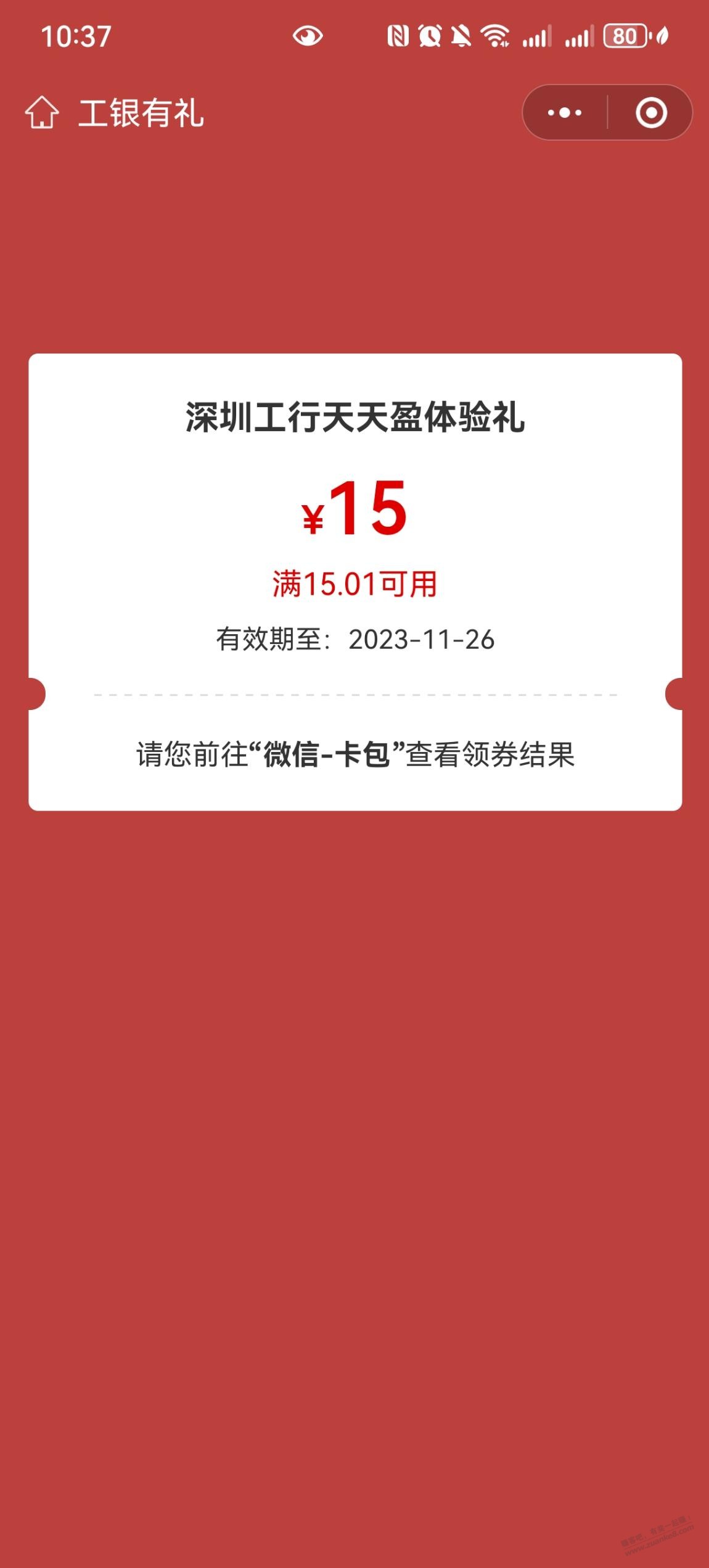Close the mini program with circle button

pos(651,113)
